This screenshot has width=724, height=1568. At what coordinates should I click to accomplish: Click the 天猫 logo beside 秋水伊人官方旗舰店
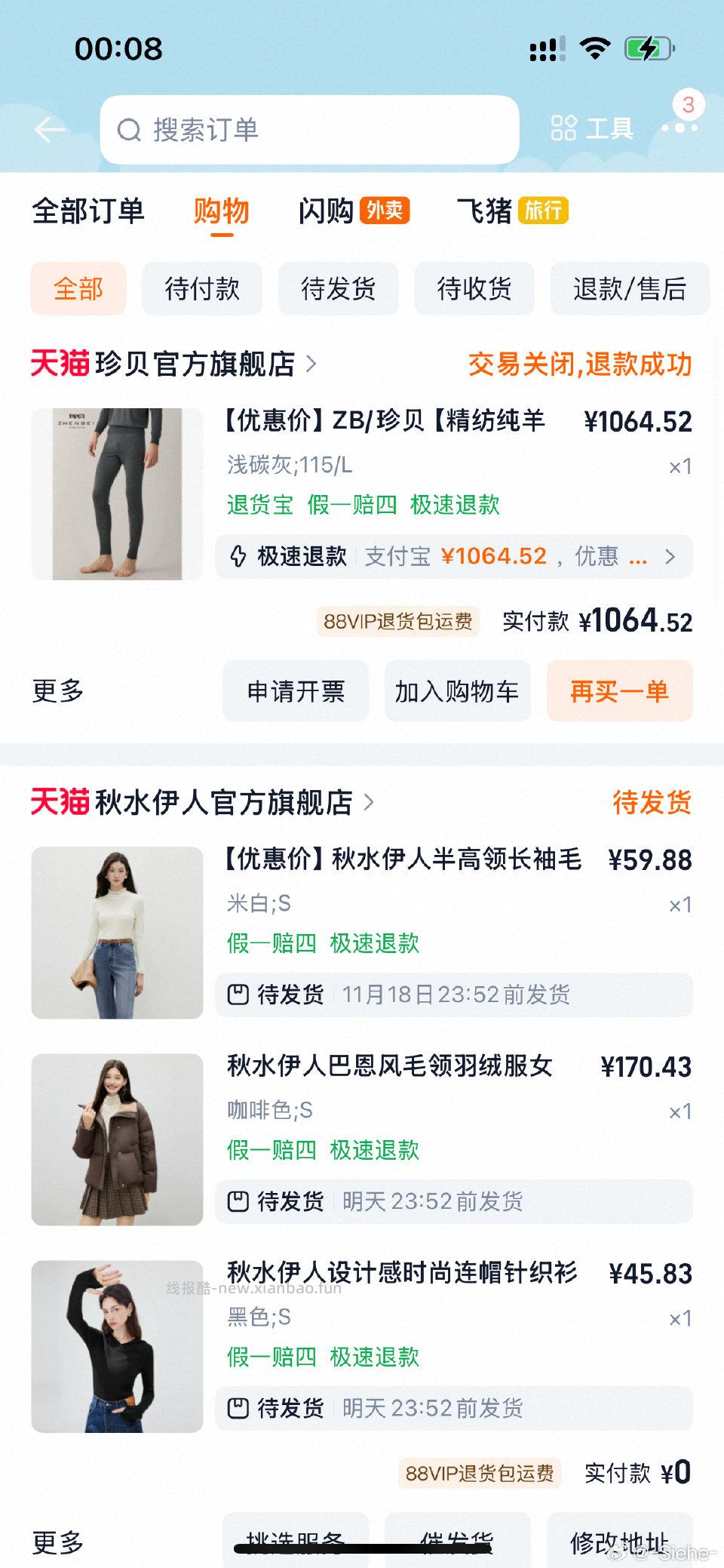(x=59, y=801)
